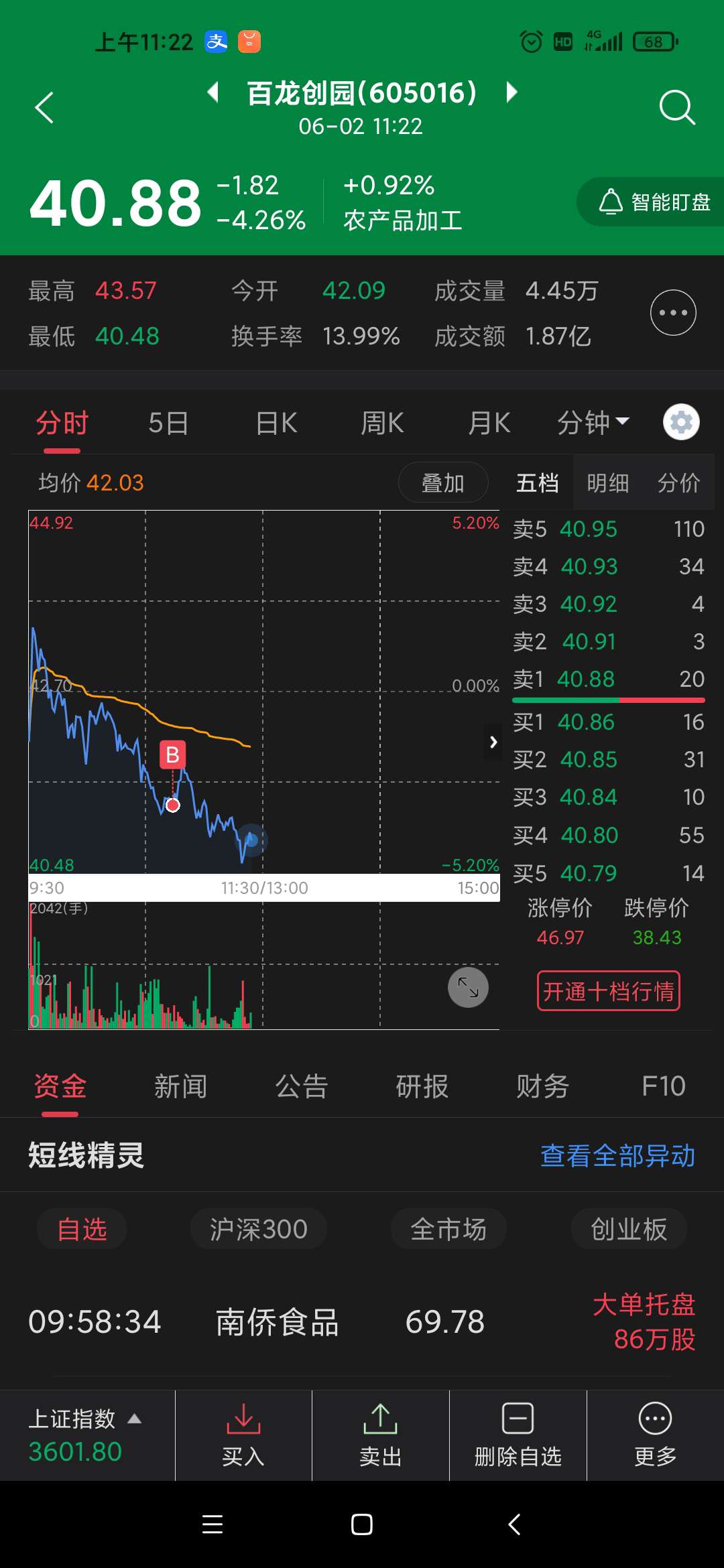
Task: Select the 自选 watchlist filter
Action: (81, 1229)
